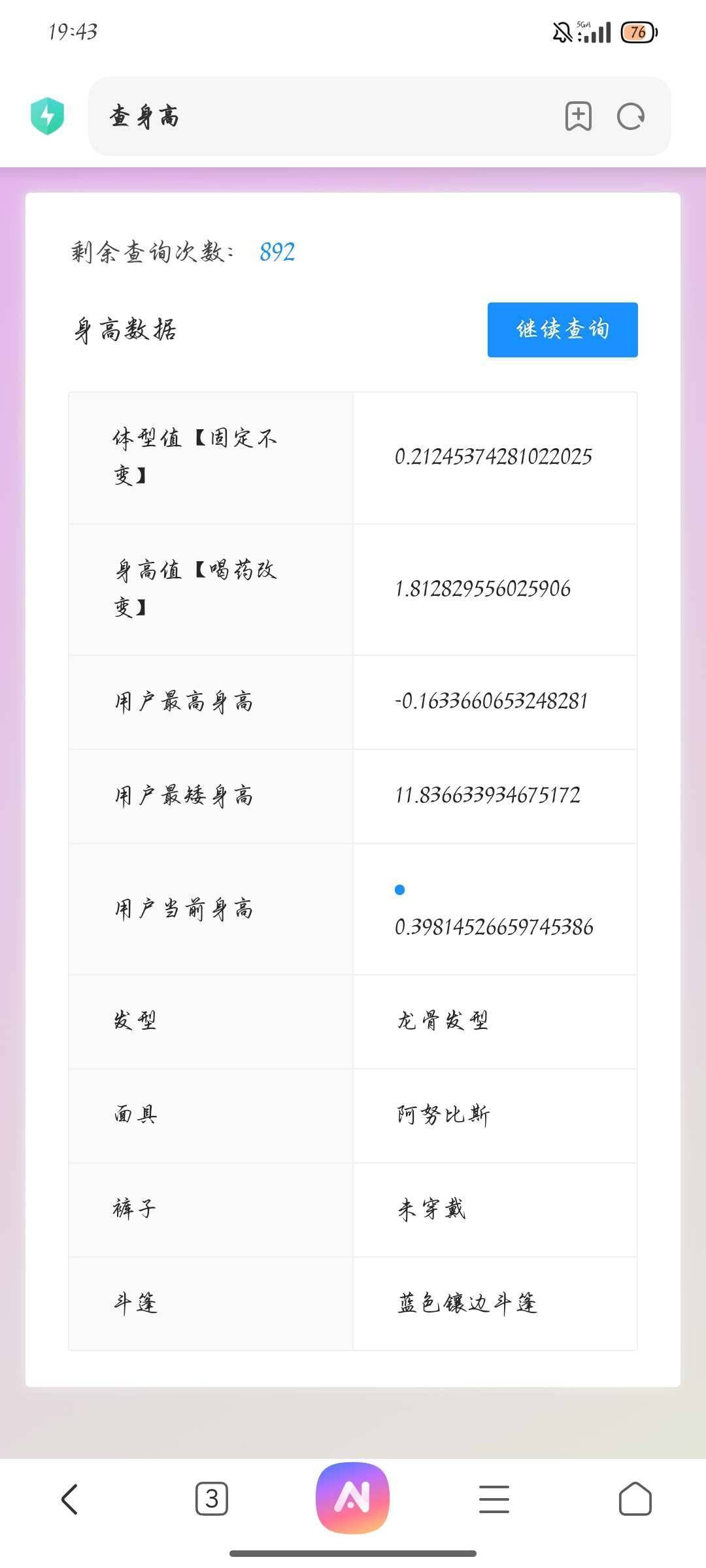The image size is (706, 1568).
Task: Tap the add bookmark icon in address bar
Action: click(578, 116)
